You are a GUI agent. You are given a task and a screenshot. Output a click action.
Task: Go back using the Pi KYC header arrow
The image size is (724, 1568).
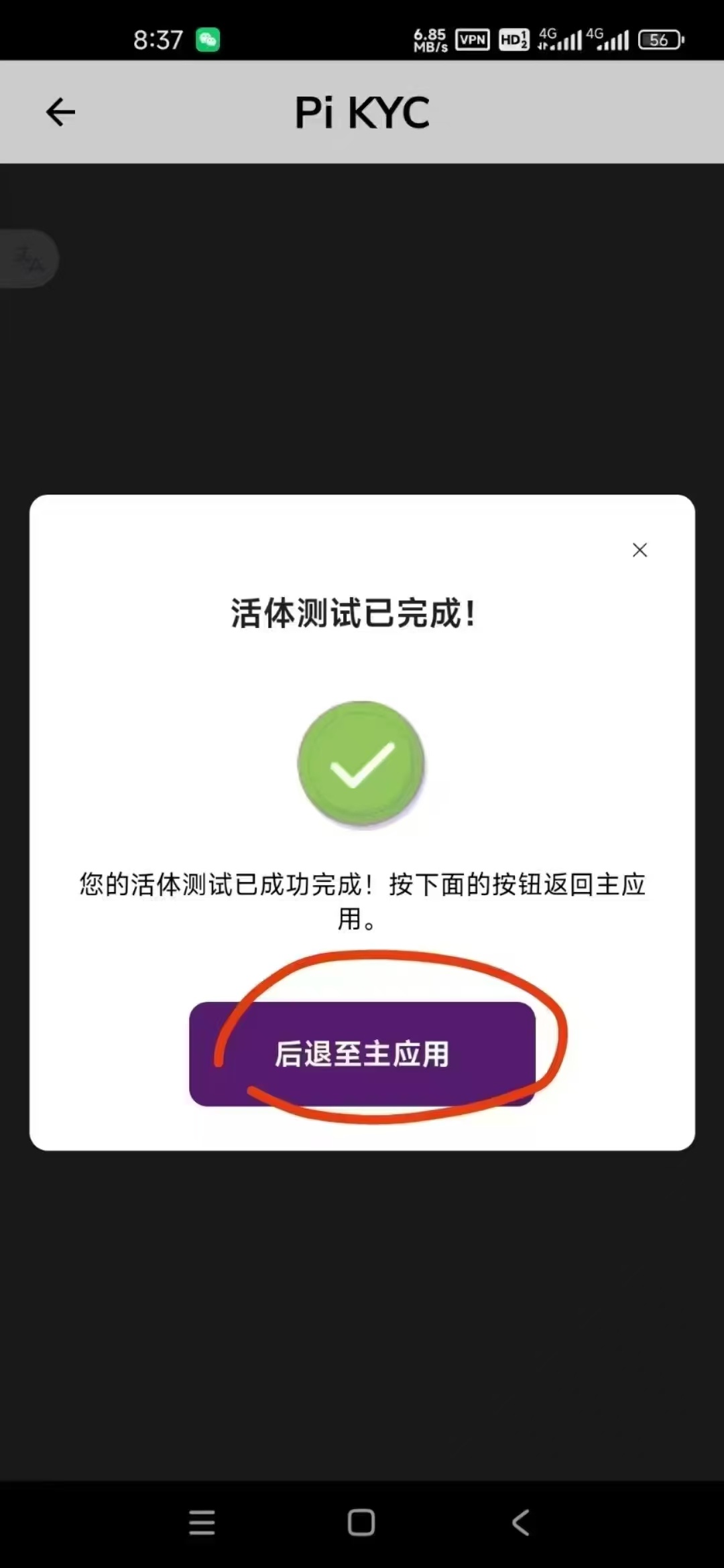pyautogui.click(x=60, y=112)
